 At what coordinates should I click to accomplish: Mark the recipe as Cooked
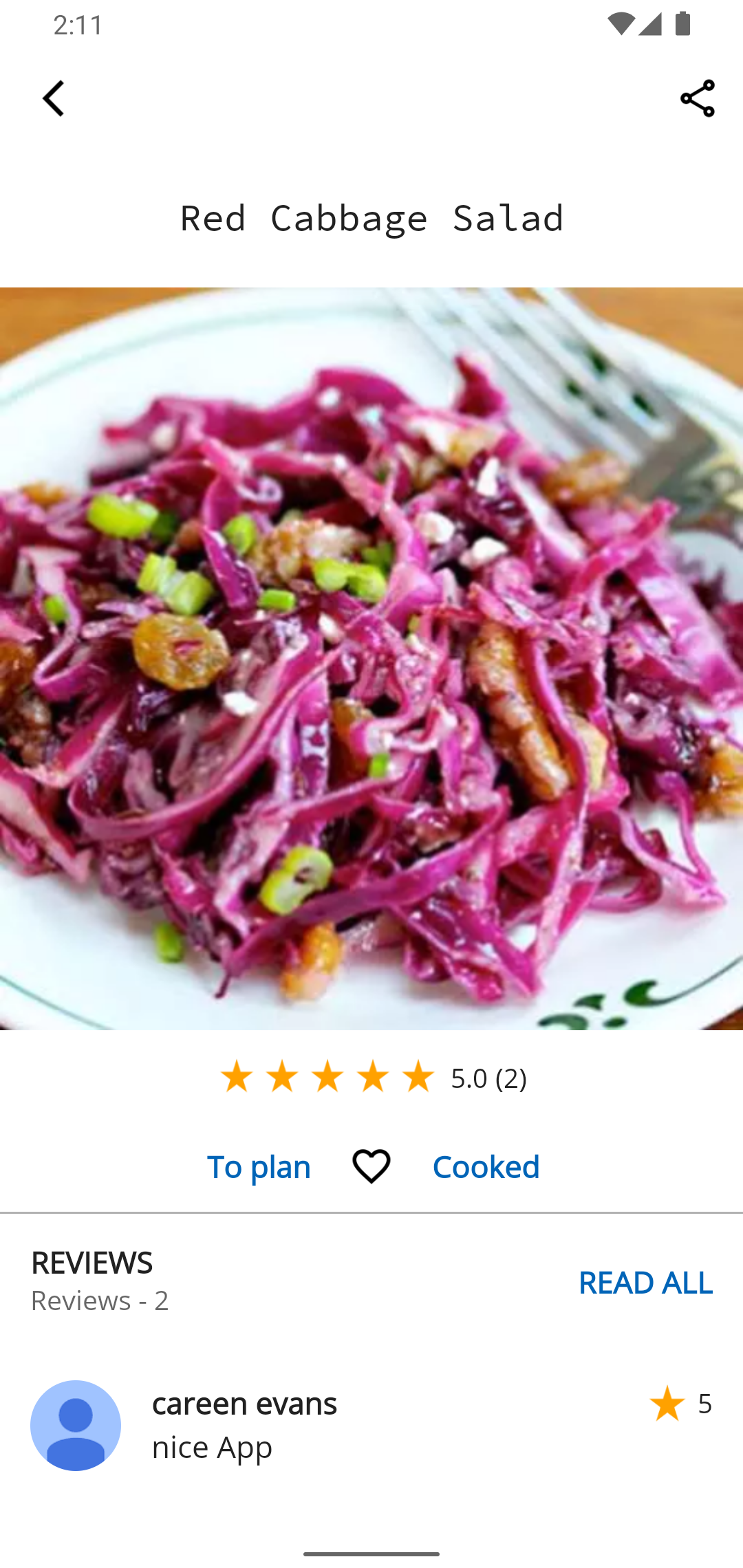click(x=486, y=1167)
